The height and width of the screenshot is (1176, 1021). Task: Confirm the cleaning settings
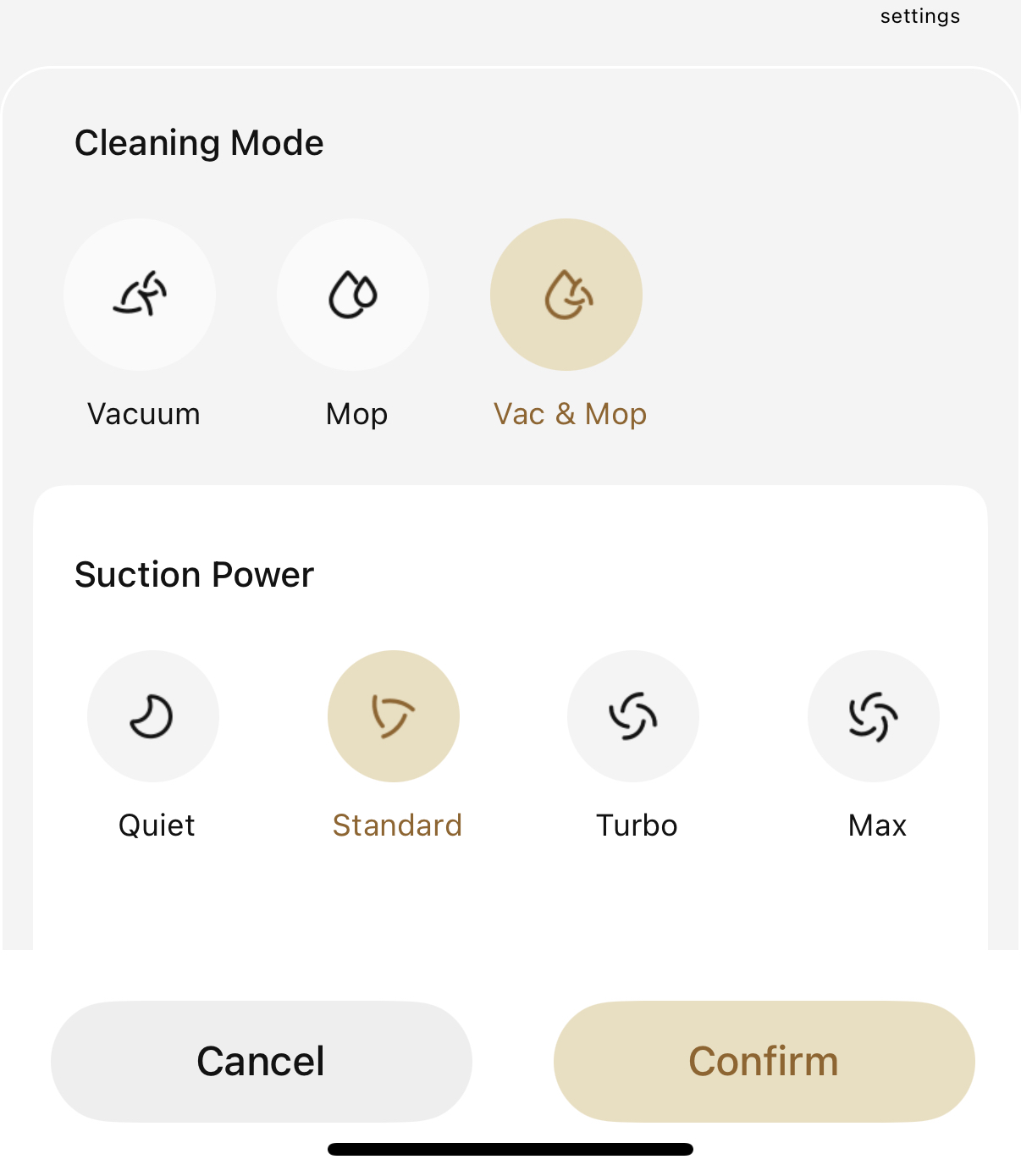coord(764,1062)
